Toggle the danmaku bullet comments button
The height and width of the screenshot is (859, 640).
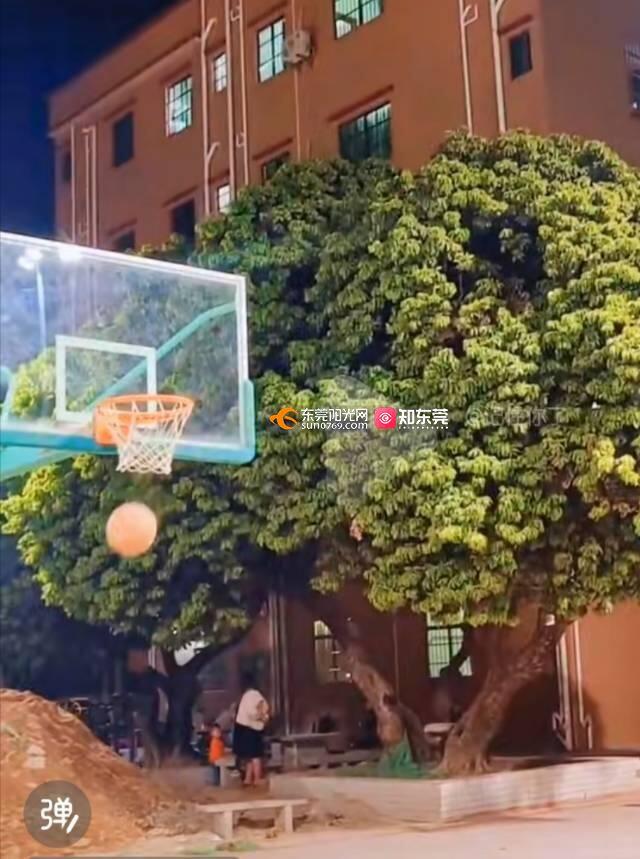click(x=57, y=813)
